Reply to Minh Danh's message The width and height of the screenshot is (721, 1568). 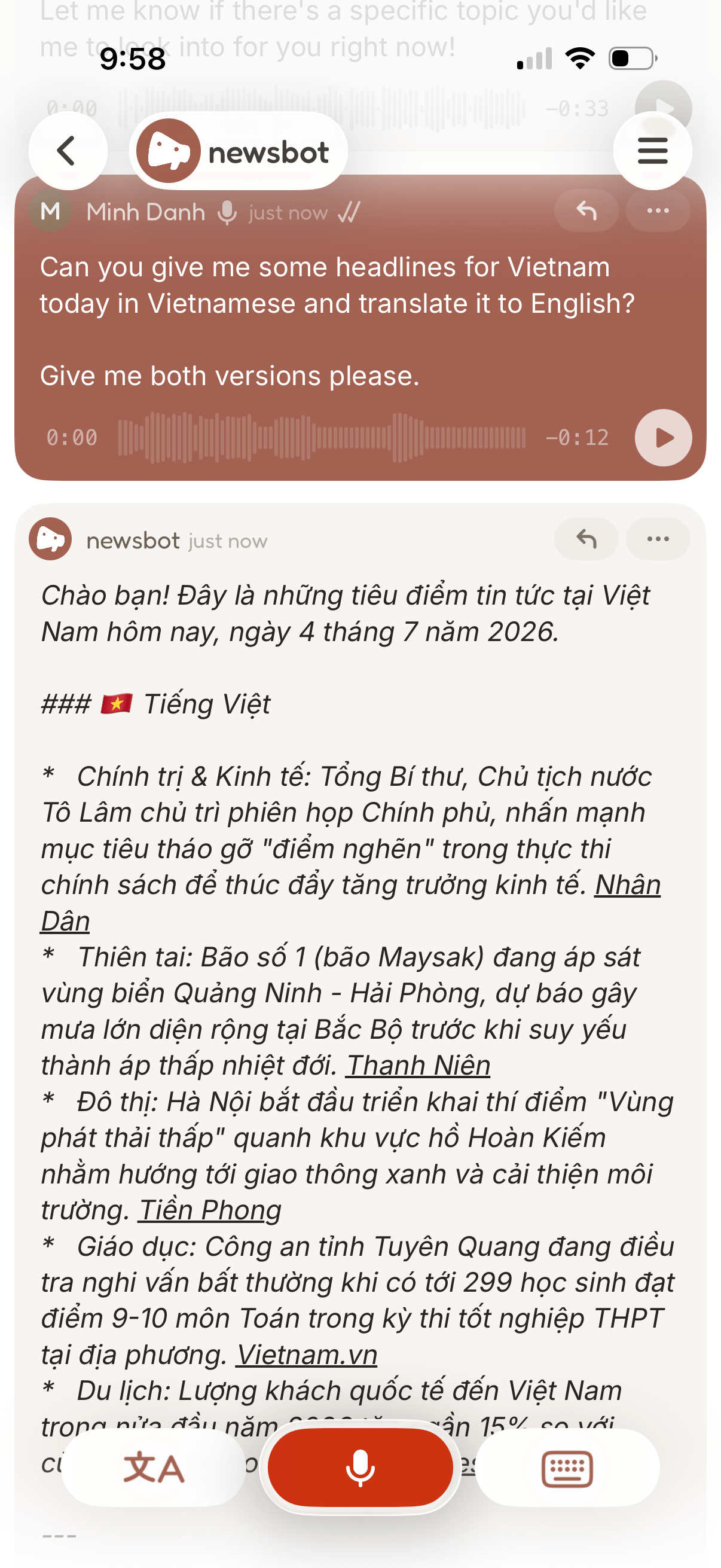pos(586,211)
